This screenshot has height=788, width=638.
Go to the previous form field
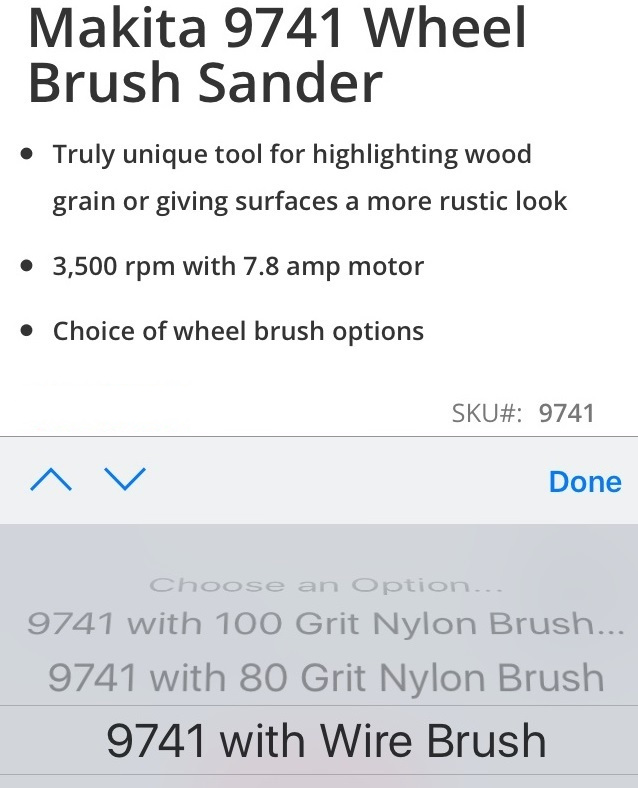coord(51,480)
